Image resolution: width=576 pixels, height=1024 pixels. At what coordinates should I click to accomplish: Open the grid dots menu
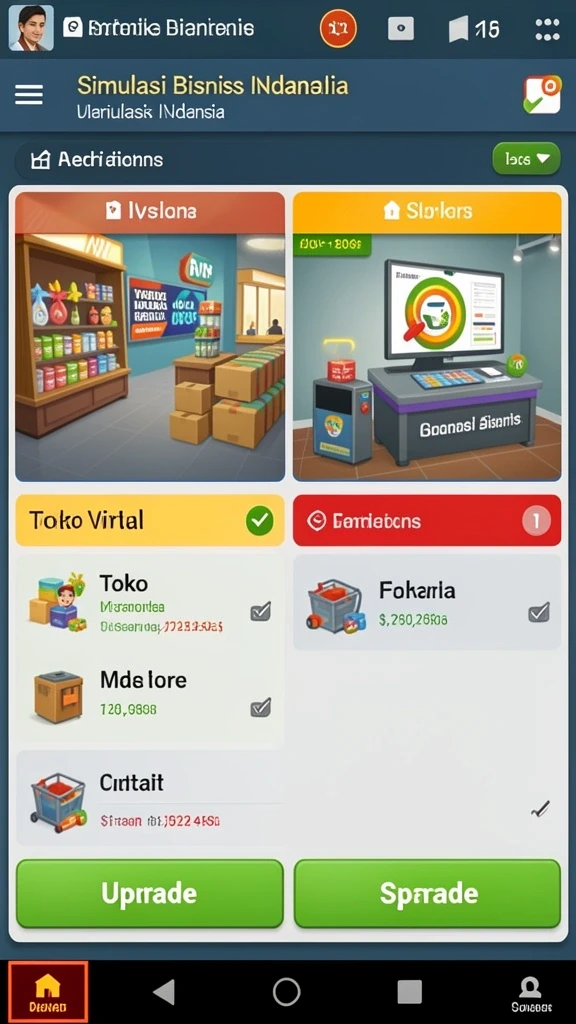547,29
